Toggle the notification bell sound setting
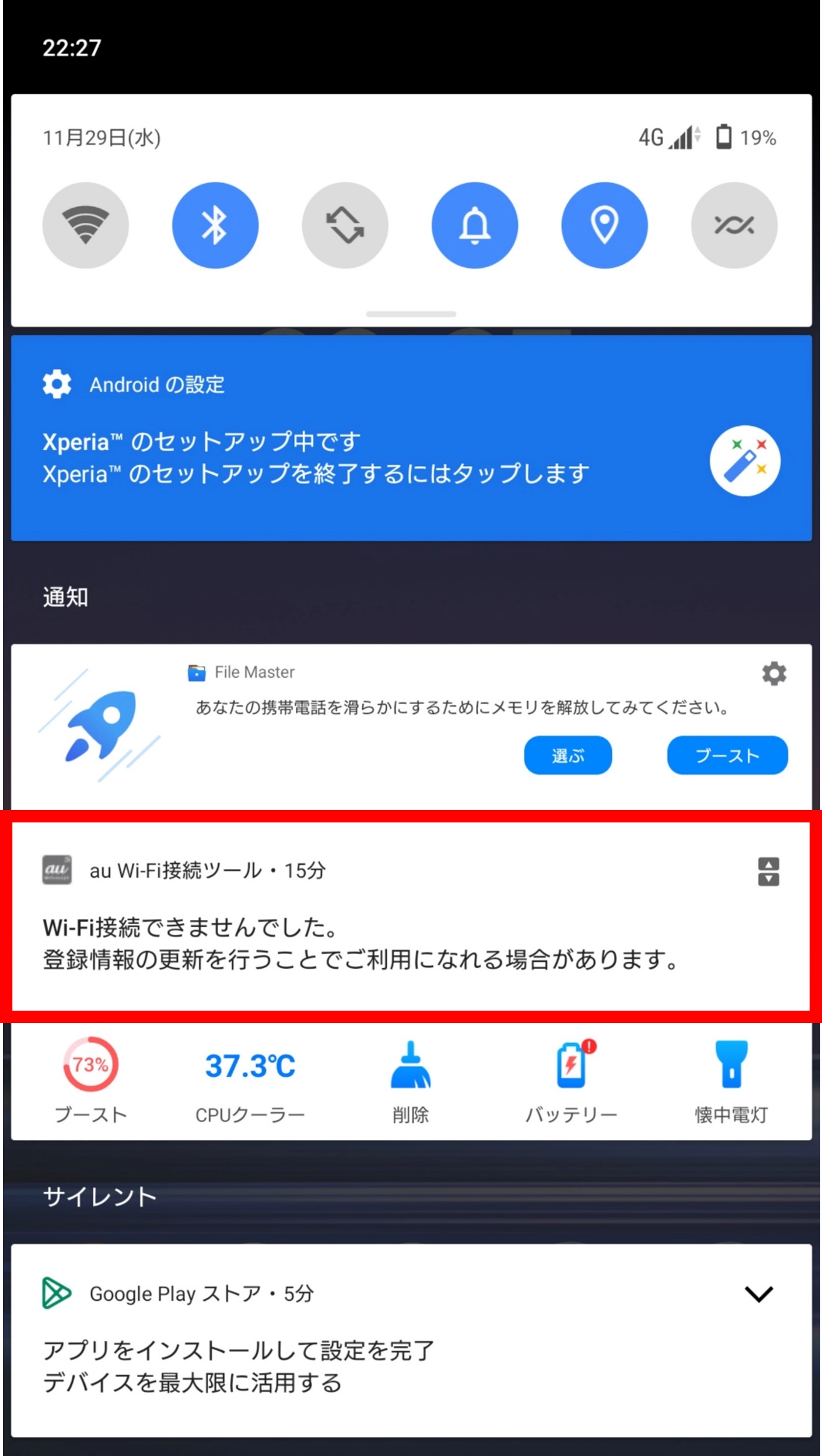 [475, 225]
